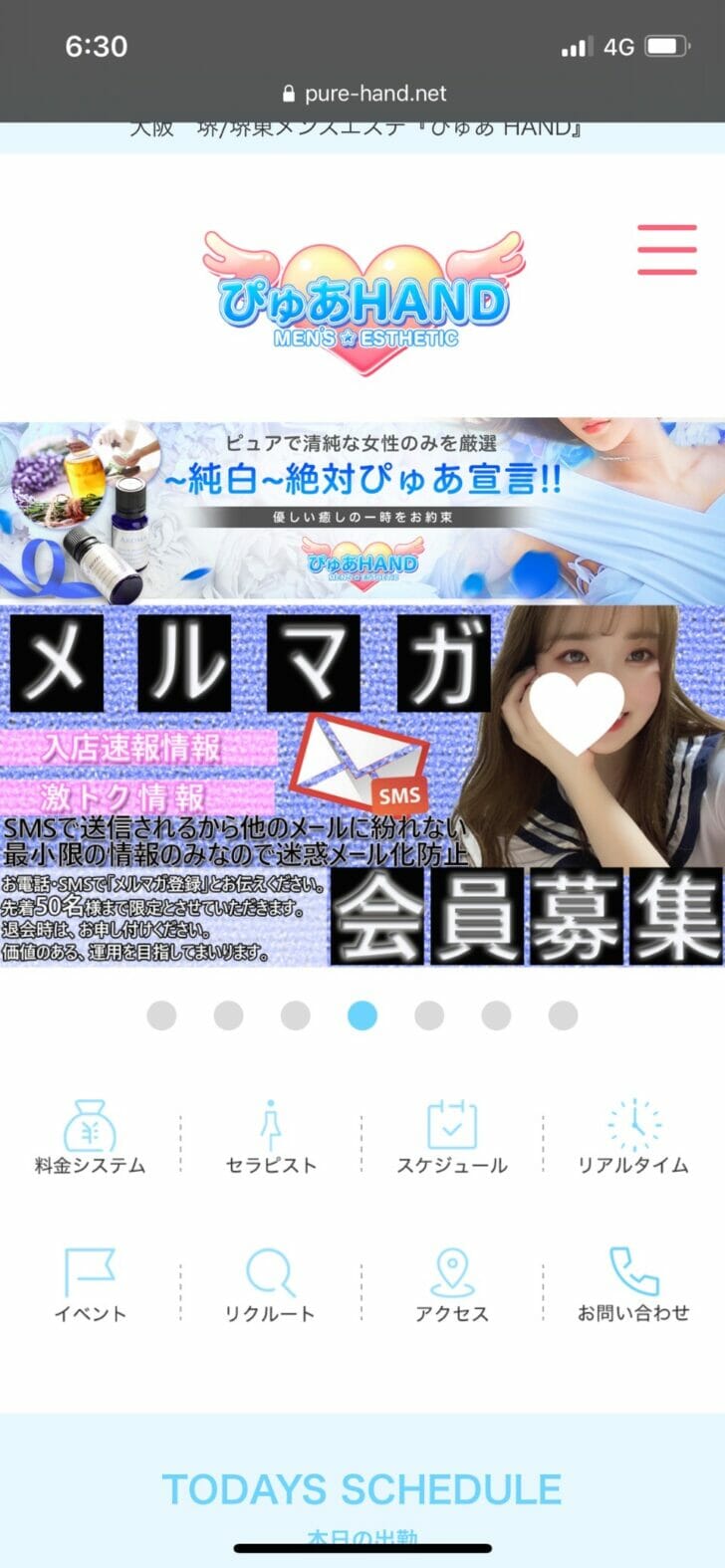Open アクセス information
The height and width of the screenshot is (1568, 725).
pyautogui.click(x=452, y=1285)
